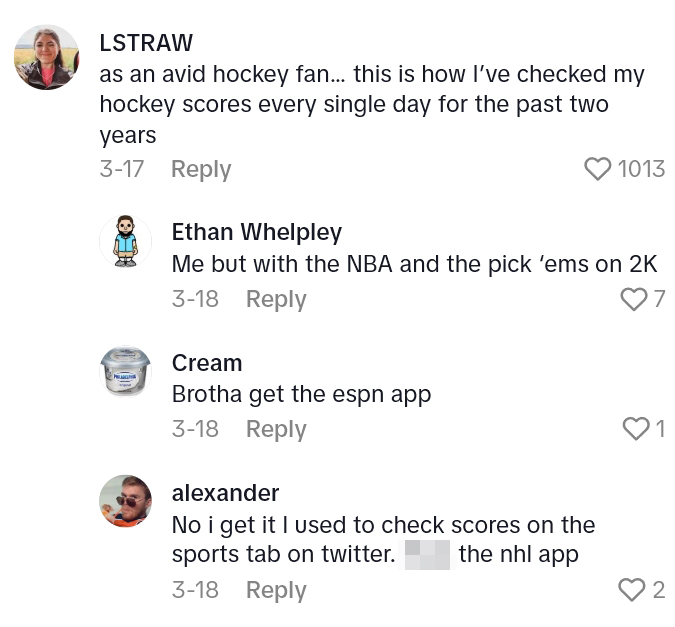The width and height of the screenshot is (675, 627).
Task: Reply to Ethan Whelpley's comment
Action: click(276, 299)
